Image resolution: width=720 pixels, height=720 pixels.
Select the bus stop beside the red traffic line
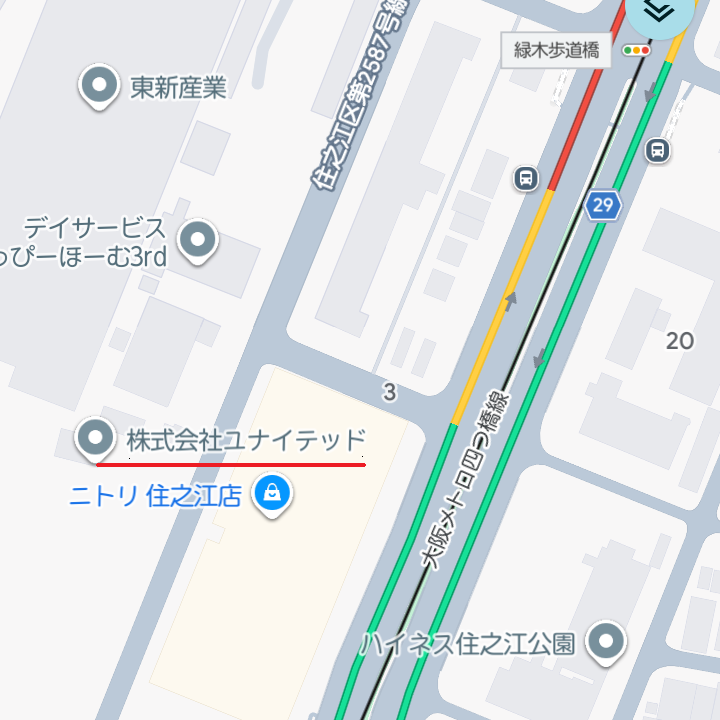pyautogui.click(x=526, y=179)
